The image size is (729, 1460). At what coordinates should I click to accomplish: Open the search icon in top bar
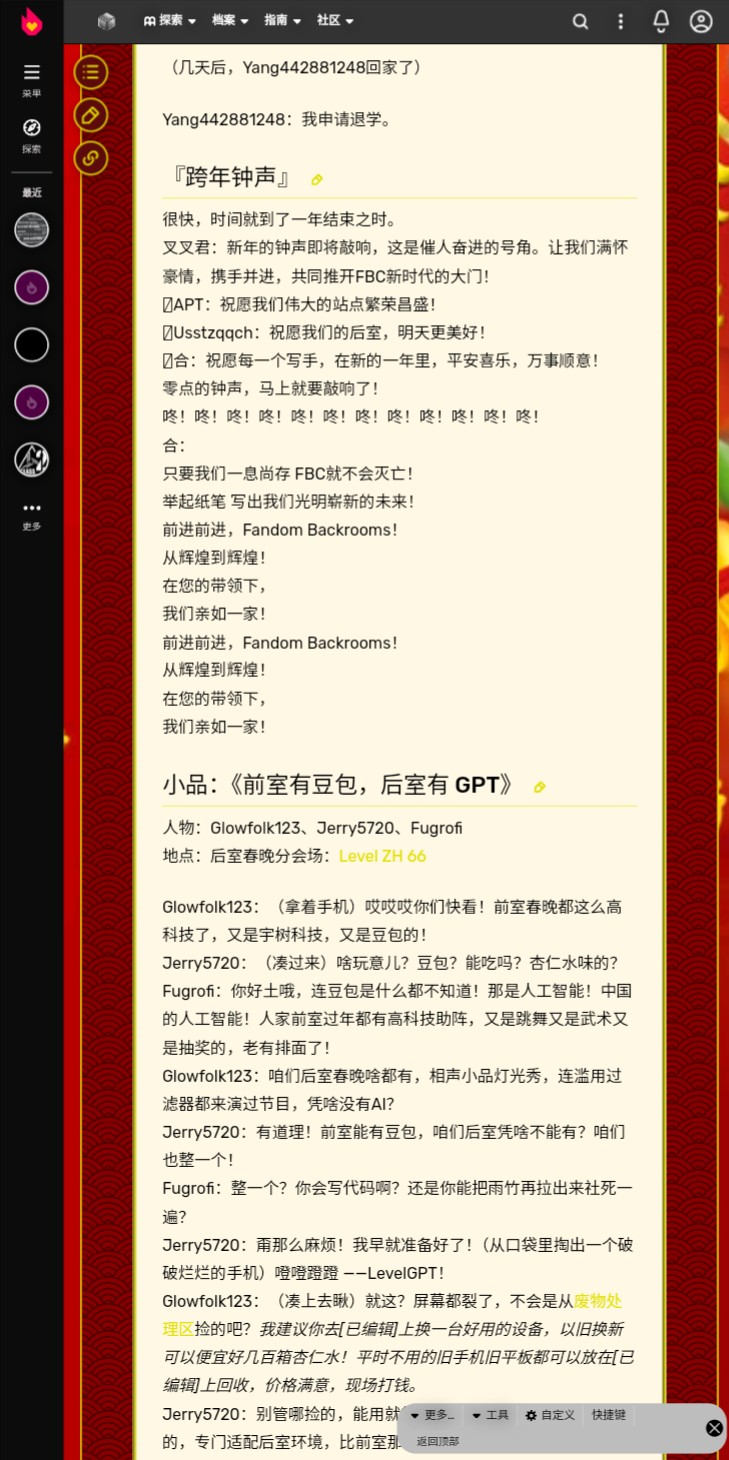pyautogui.click(x=580, y=21)
